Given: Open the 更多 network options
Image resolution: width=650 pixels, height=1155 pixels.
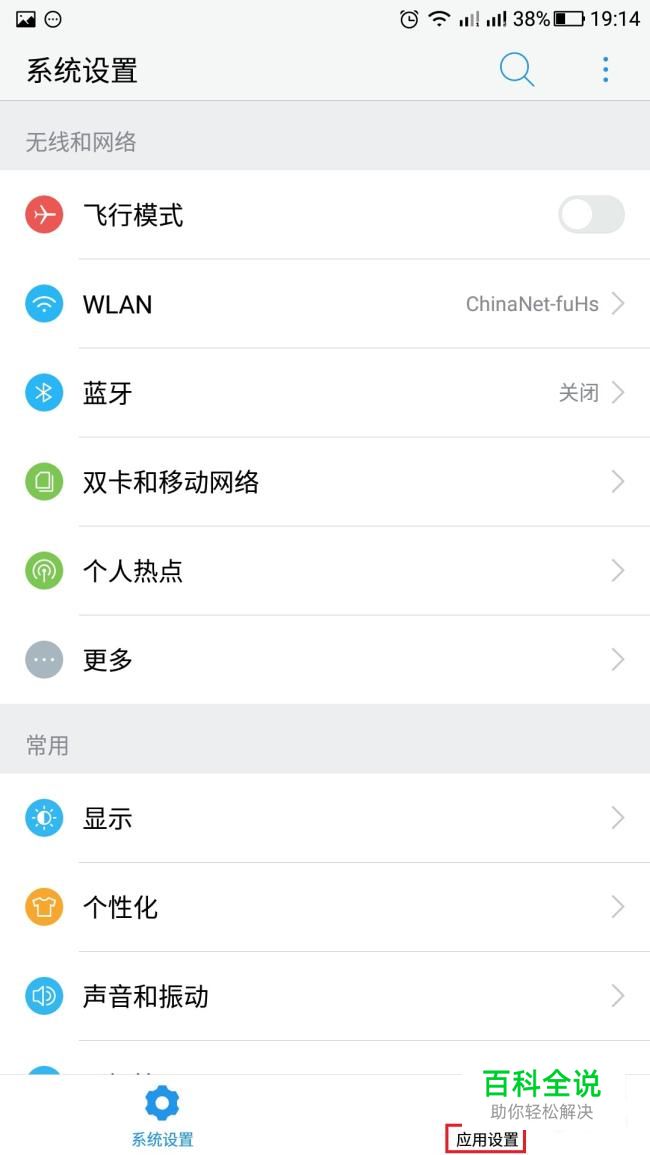Looking at the screenshot, I should coord(325,660).
